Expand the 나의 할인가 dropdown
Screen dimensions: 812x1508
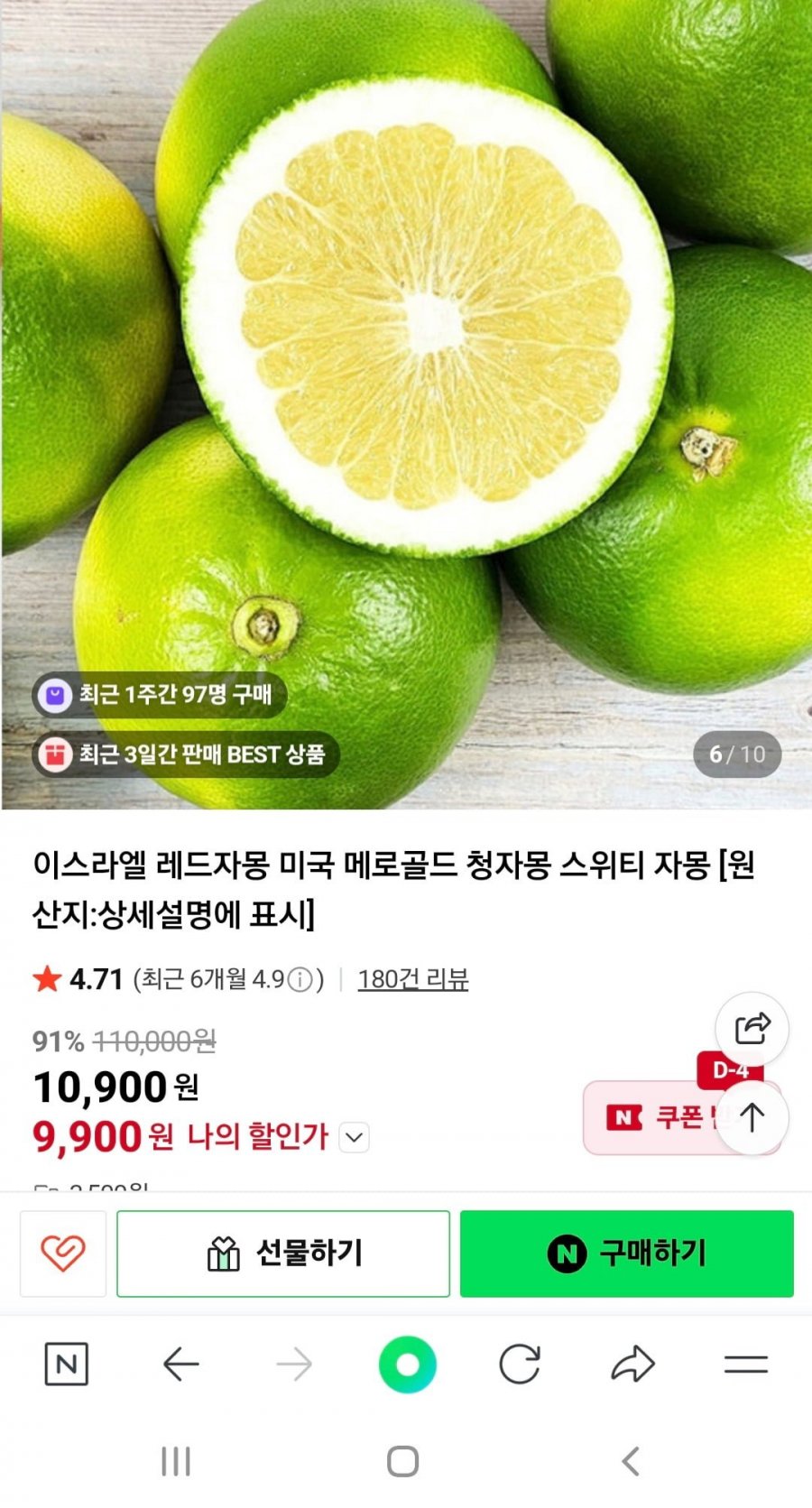[x=355, y=1137]
